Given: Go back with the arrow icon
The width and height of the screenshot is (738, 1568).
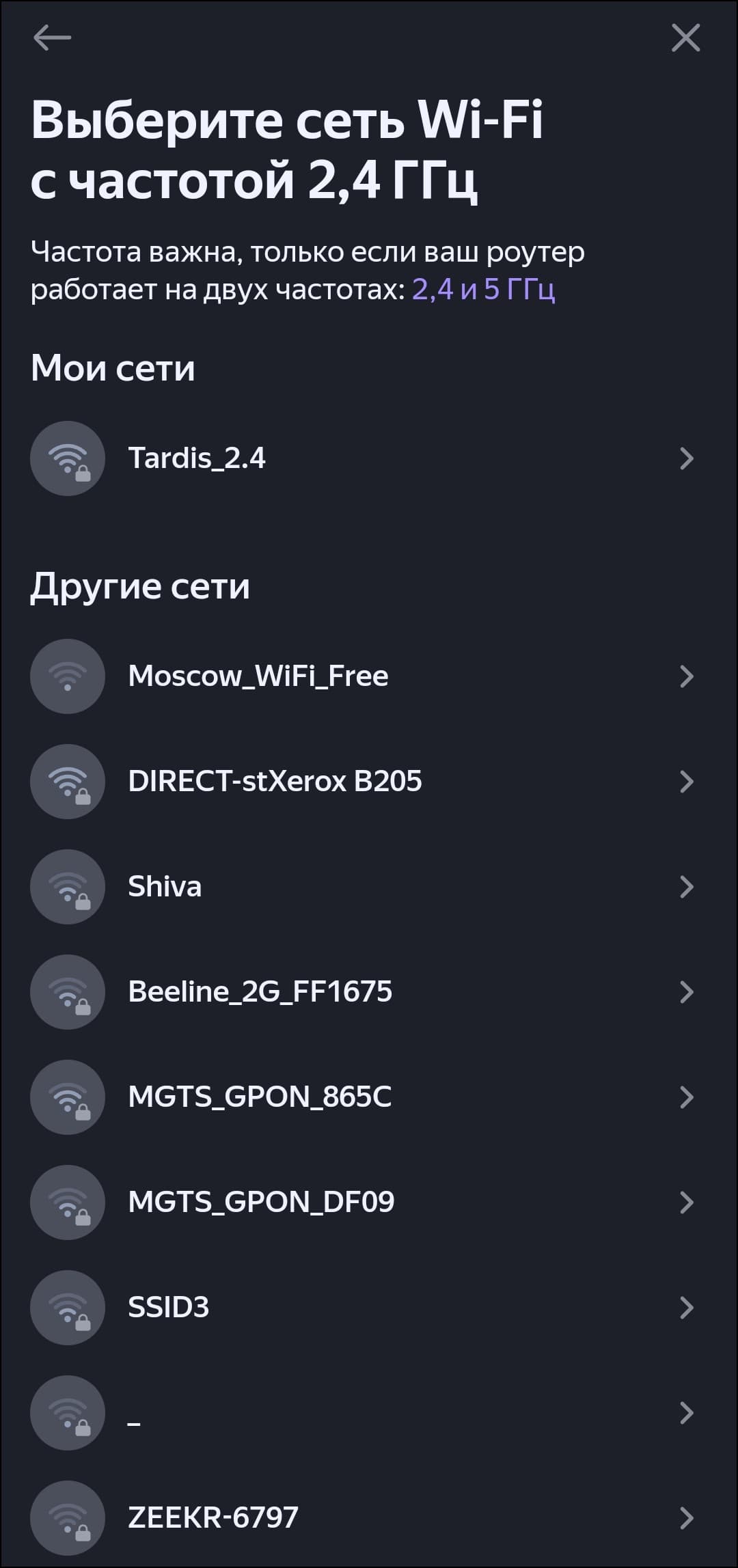Looking at the screenshot, I should (52, 38).
